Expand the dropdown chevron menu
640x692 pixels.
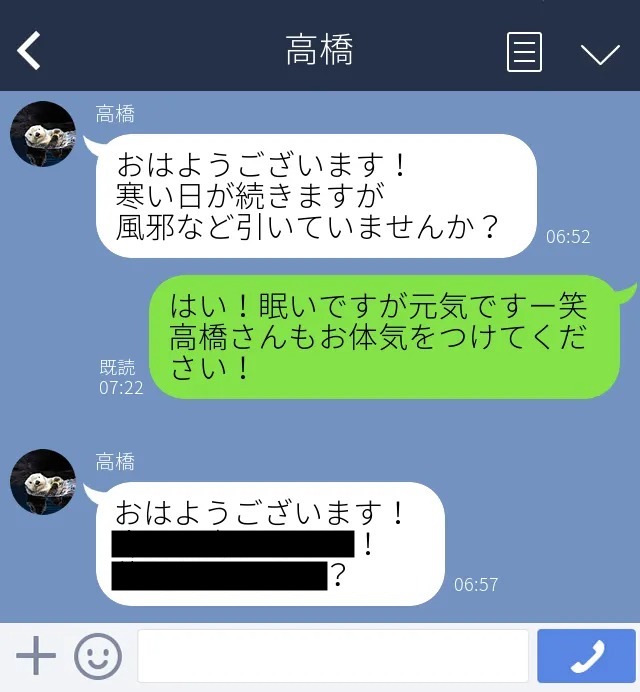coord(600,54)
